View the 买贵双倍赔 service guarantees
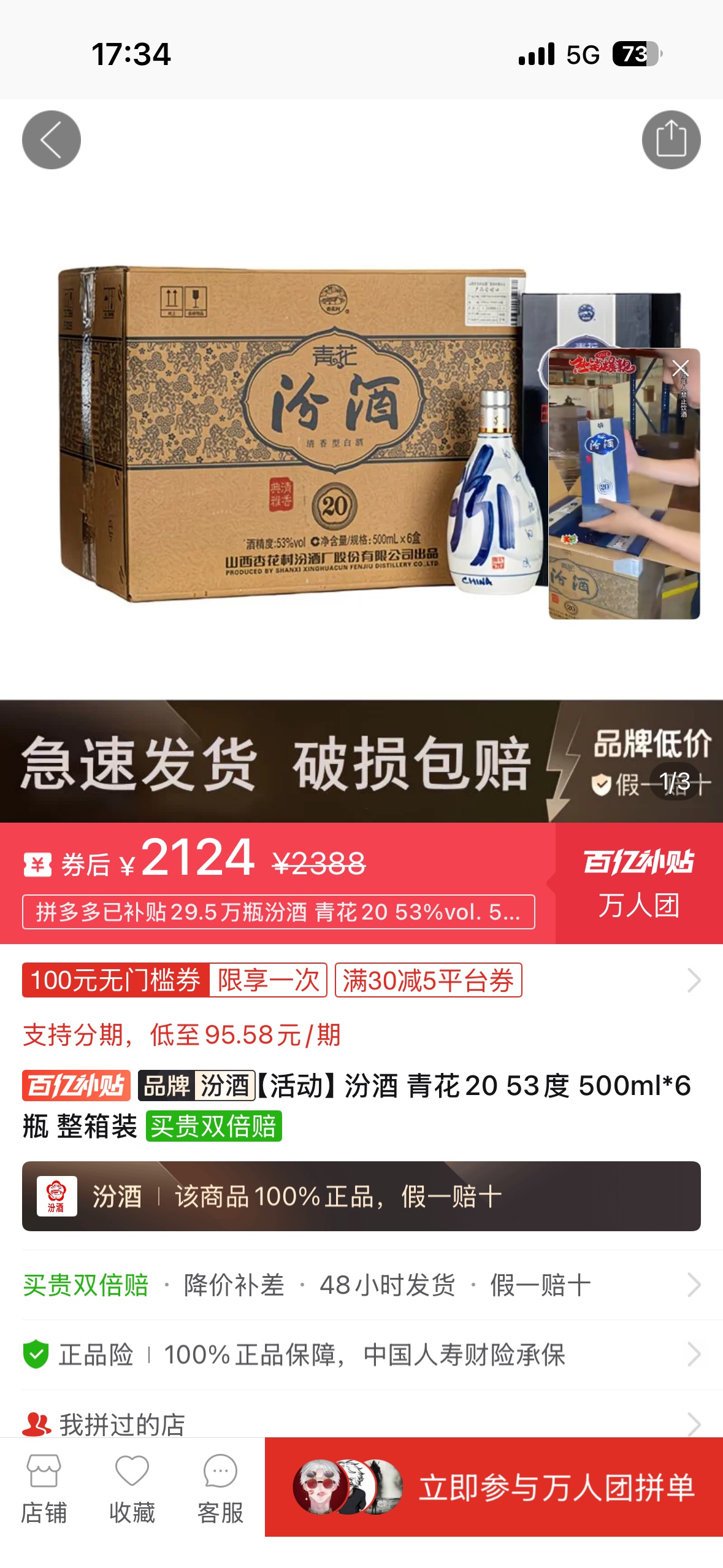 point(361,1285)
